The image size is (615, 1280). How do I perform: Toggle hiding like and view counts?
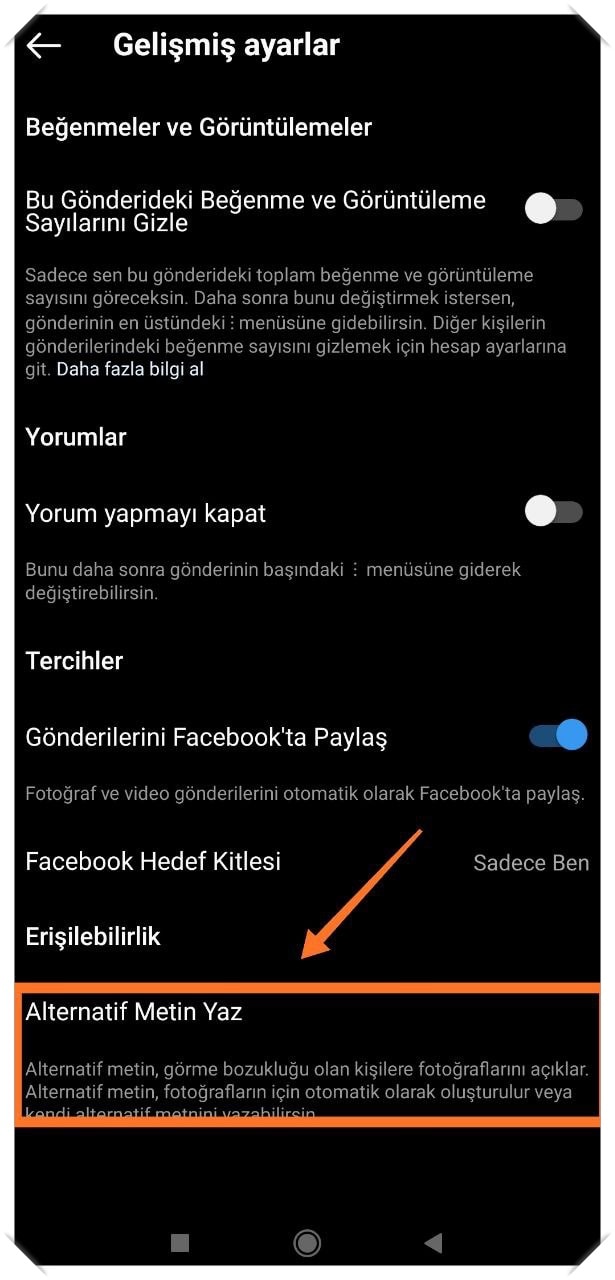[x=554, y=209]
